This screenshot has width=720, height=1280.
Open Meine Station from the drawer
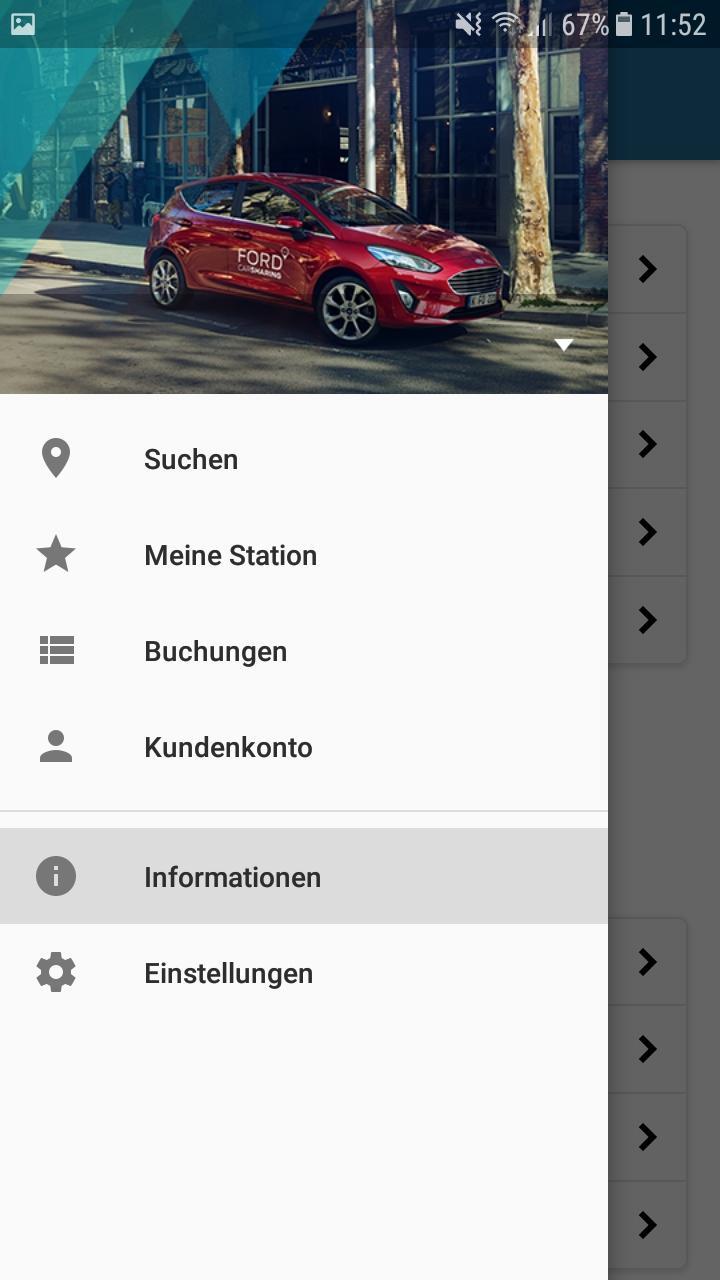pyautogui.click(x=230, y=555)
